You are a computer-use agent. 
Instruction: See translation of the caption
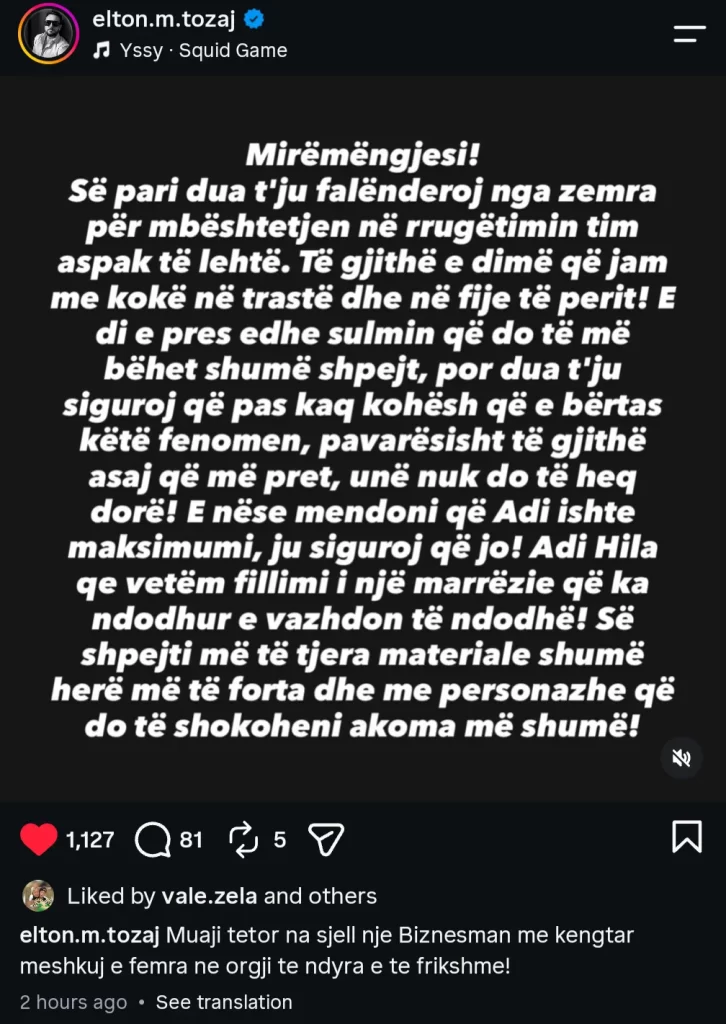224,1002
